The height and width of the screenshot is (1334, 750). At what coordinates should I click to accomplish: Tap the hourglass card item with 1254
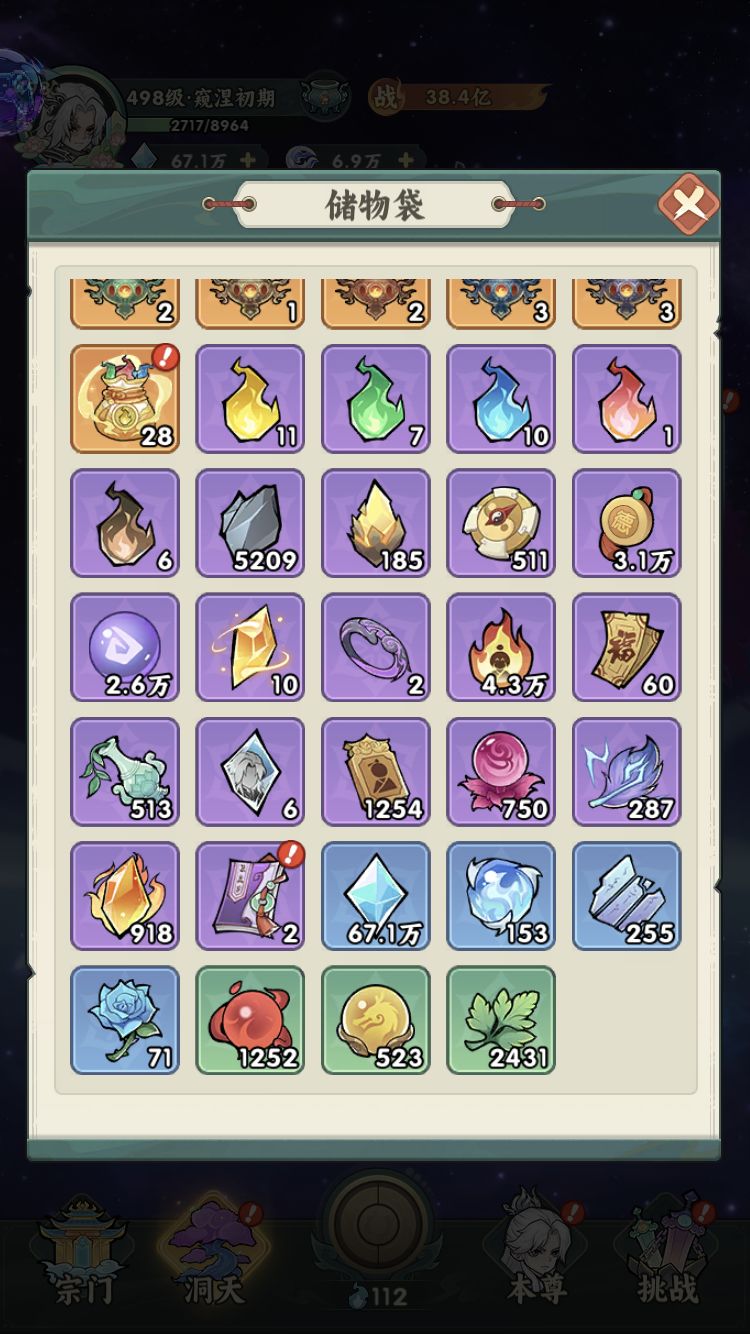click(x=376, y=771)
